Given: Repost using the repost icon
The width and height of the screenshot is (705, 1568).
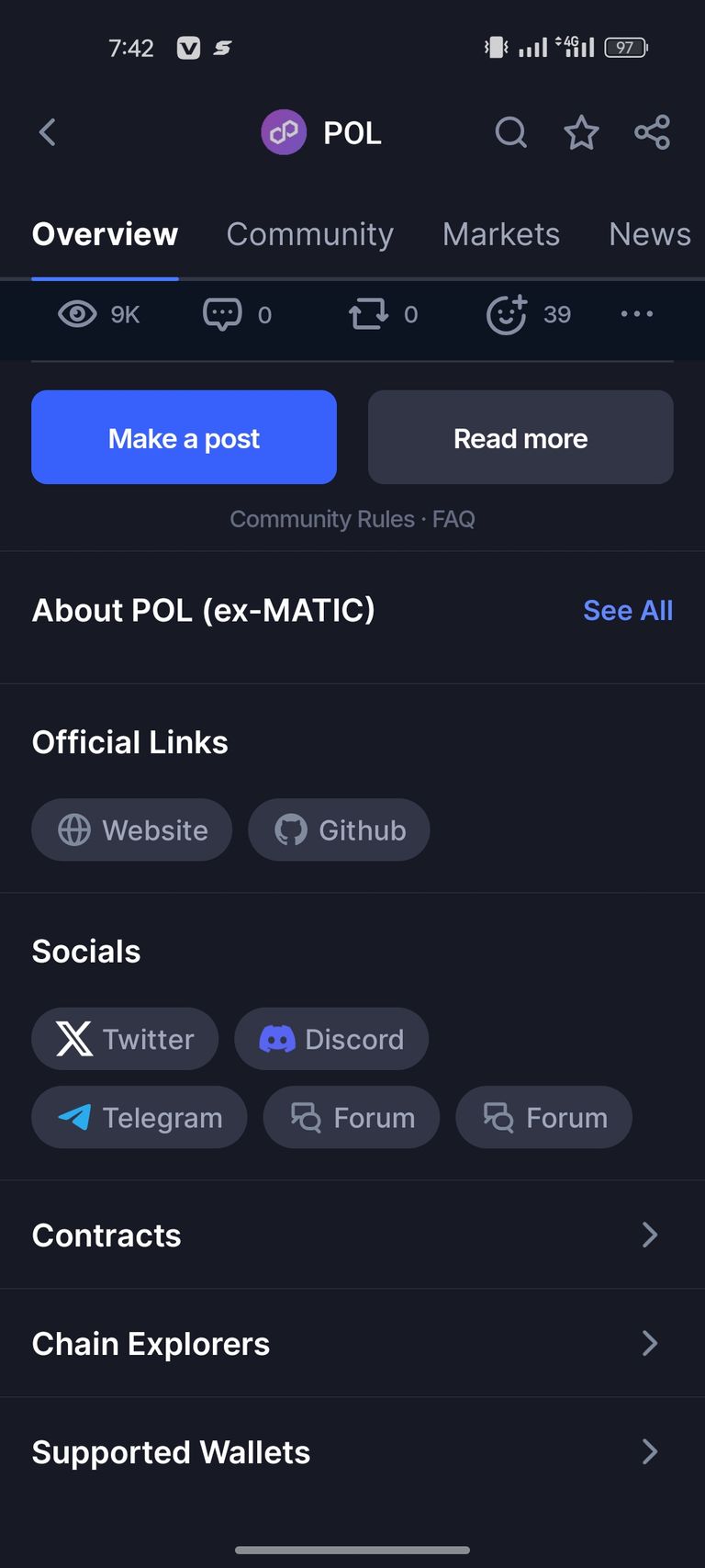Looking at the screenshot, I should 368,314.
